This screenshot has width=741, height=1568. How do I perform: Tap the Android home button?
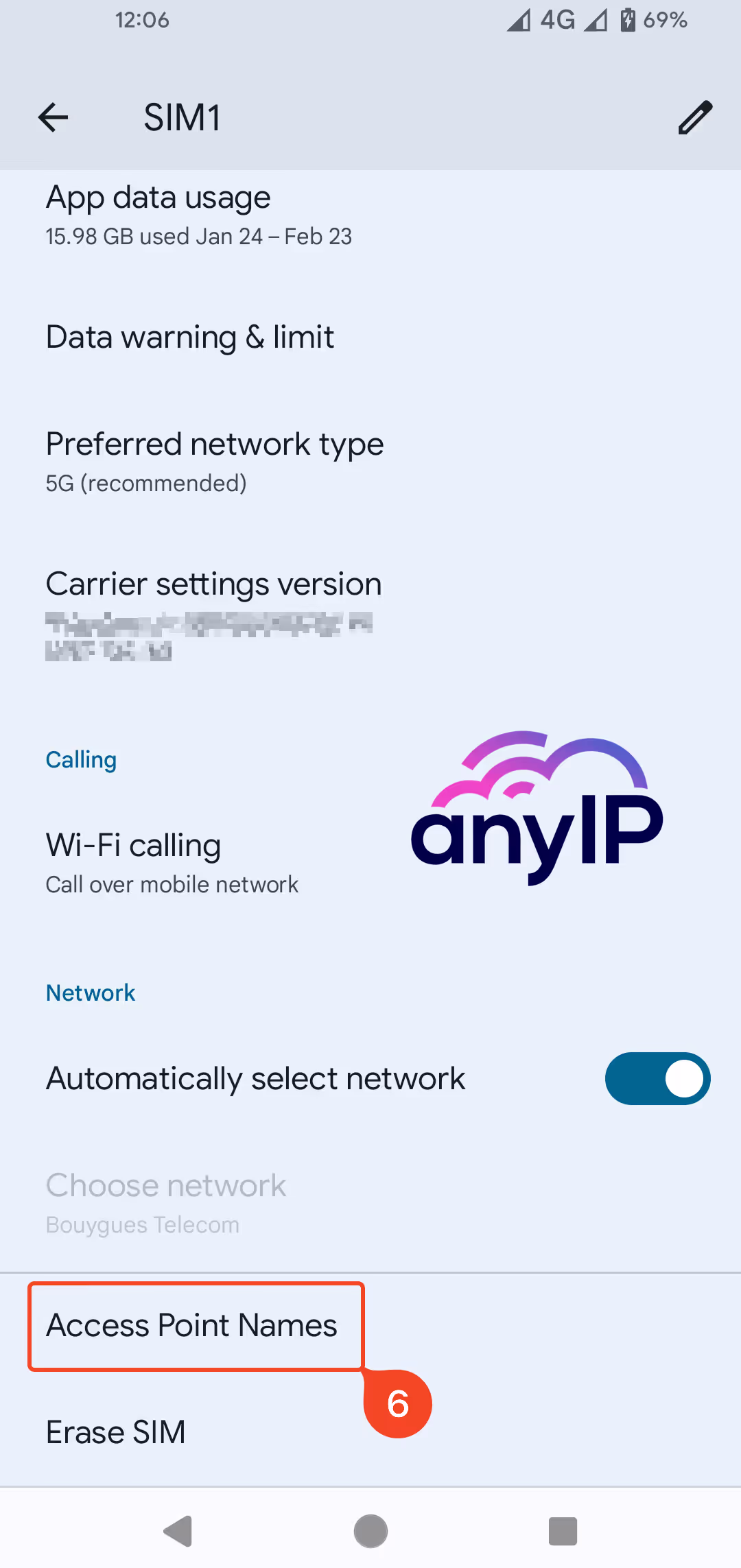370,1531
